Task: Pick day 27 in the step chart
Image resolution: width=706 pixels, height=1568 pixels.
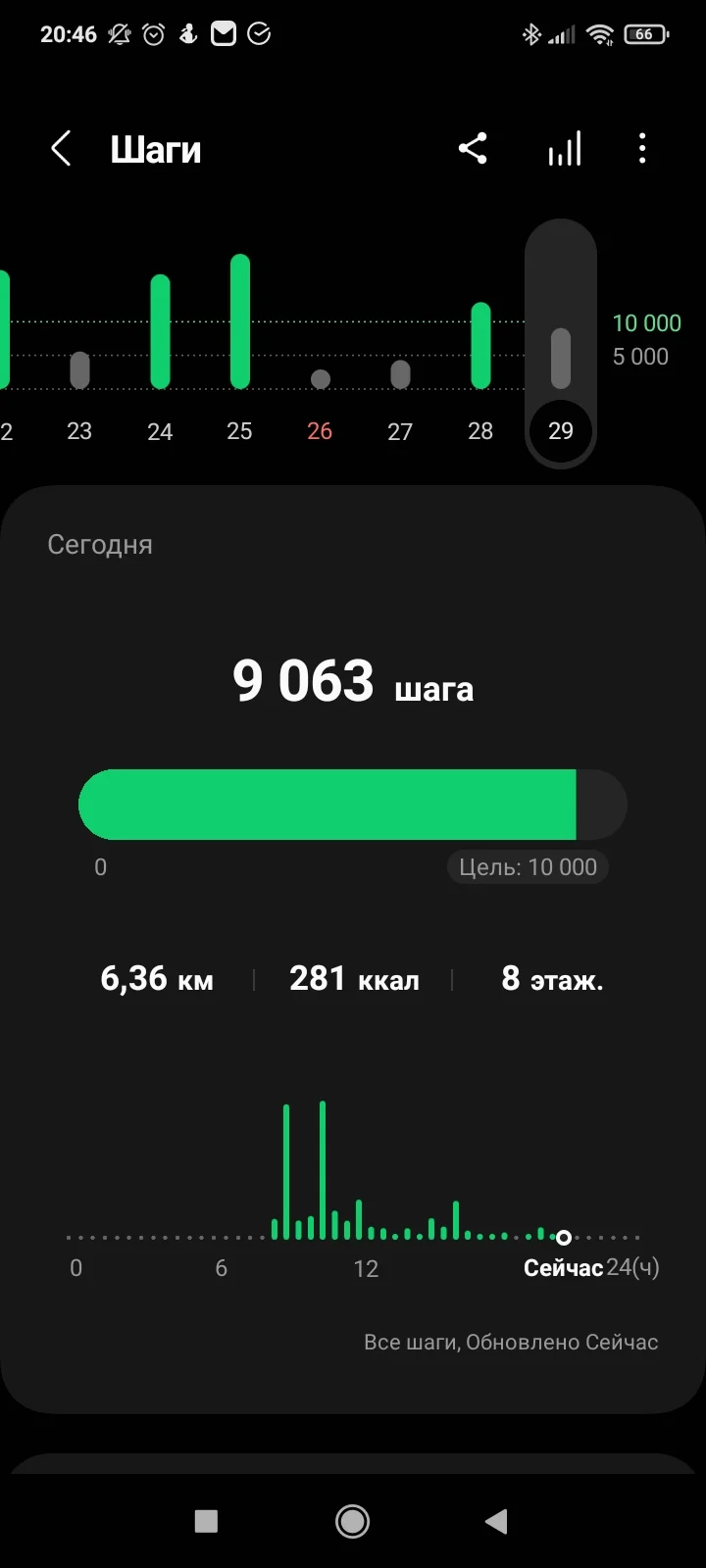Action: click(400, 397)
